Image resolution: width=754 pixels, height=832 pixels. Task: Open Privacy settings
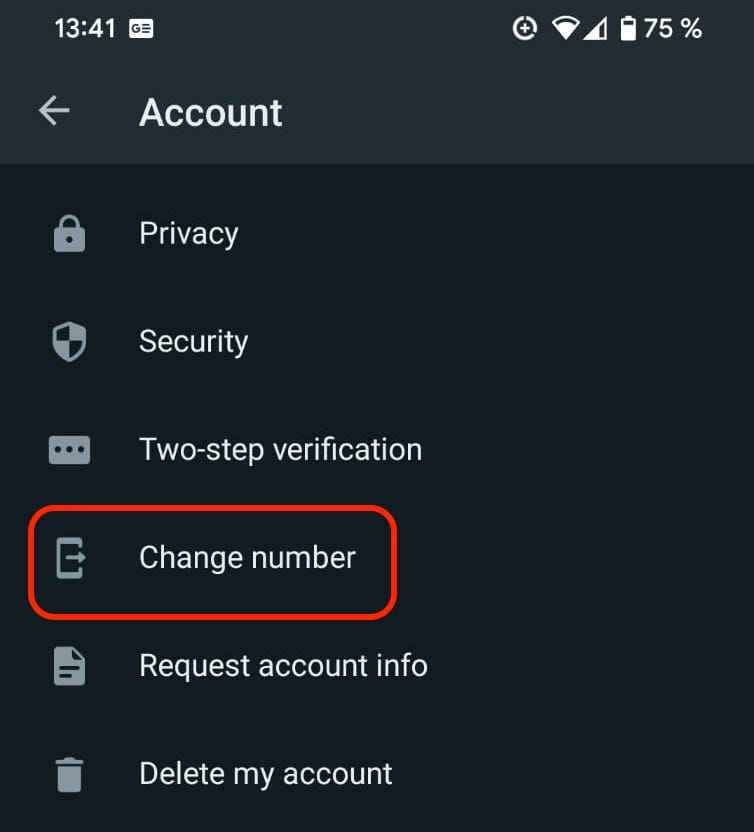[189, 234]
